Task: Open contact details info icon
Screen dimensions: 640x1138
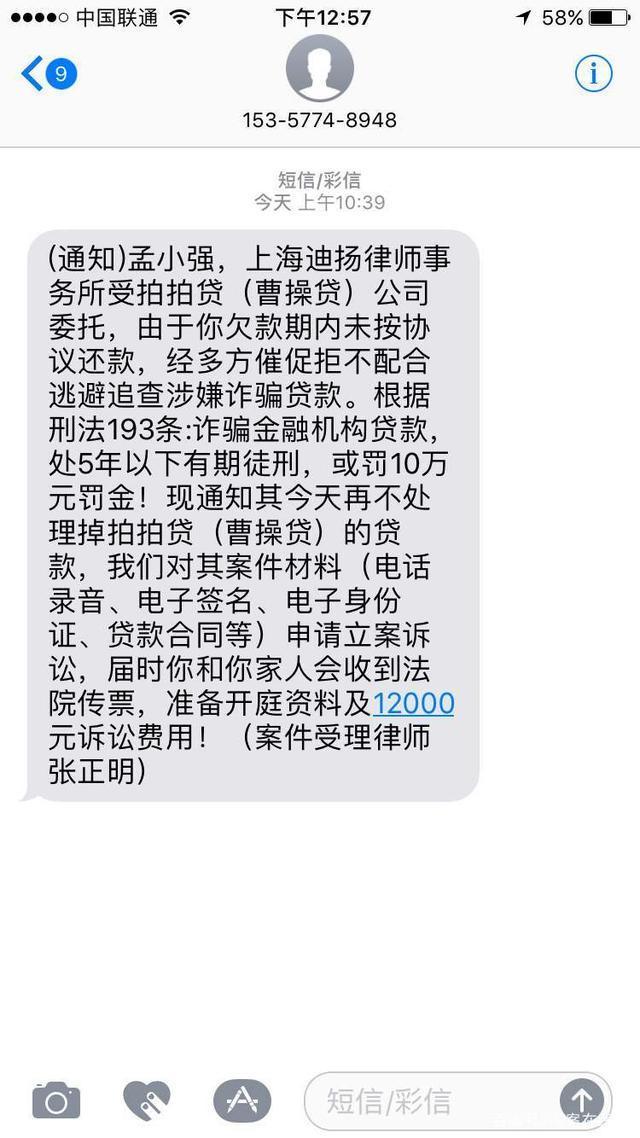Action: pos(594,74)
